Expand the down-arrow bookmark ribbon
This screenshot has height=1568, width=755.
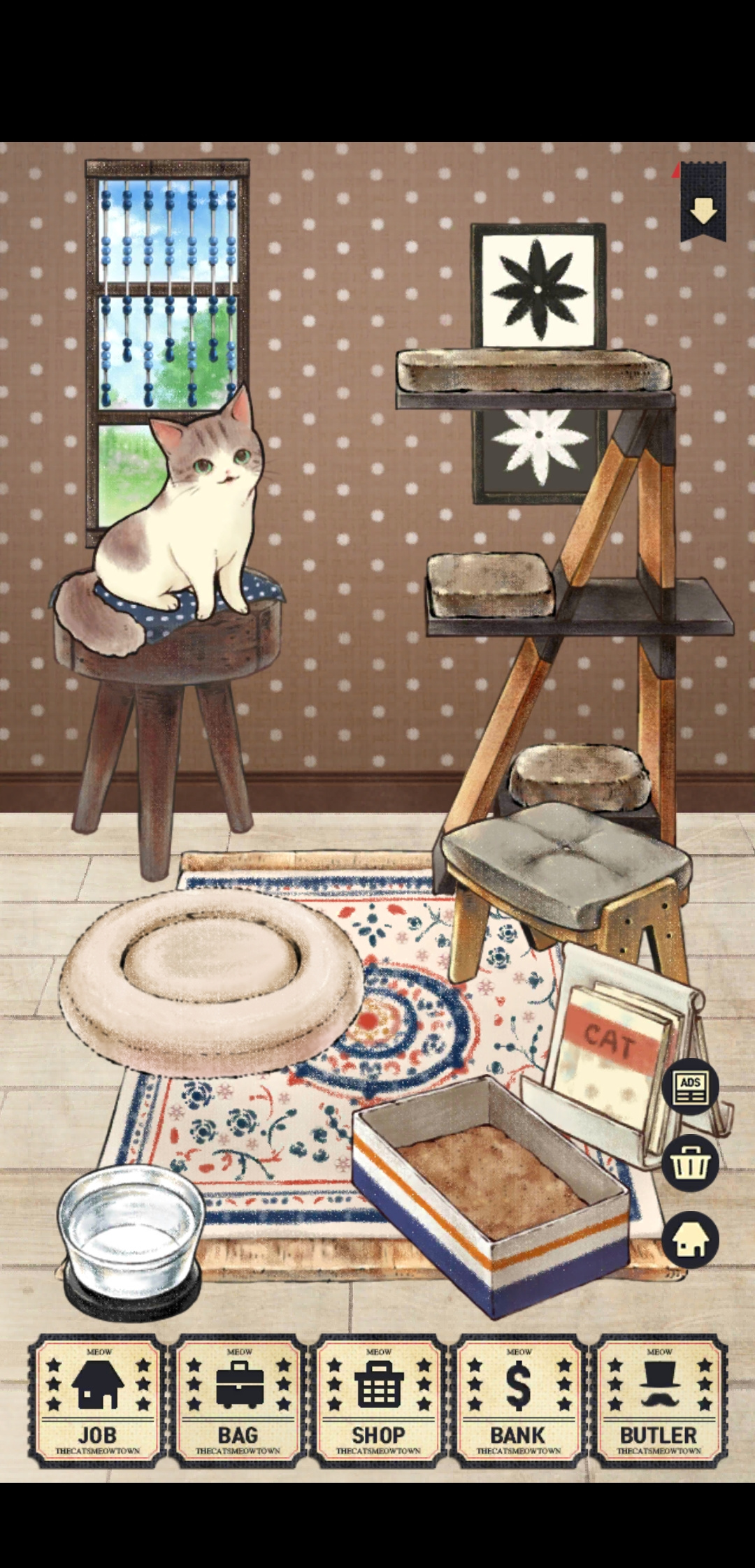(703, 202)
